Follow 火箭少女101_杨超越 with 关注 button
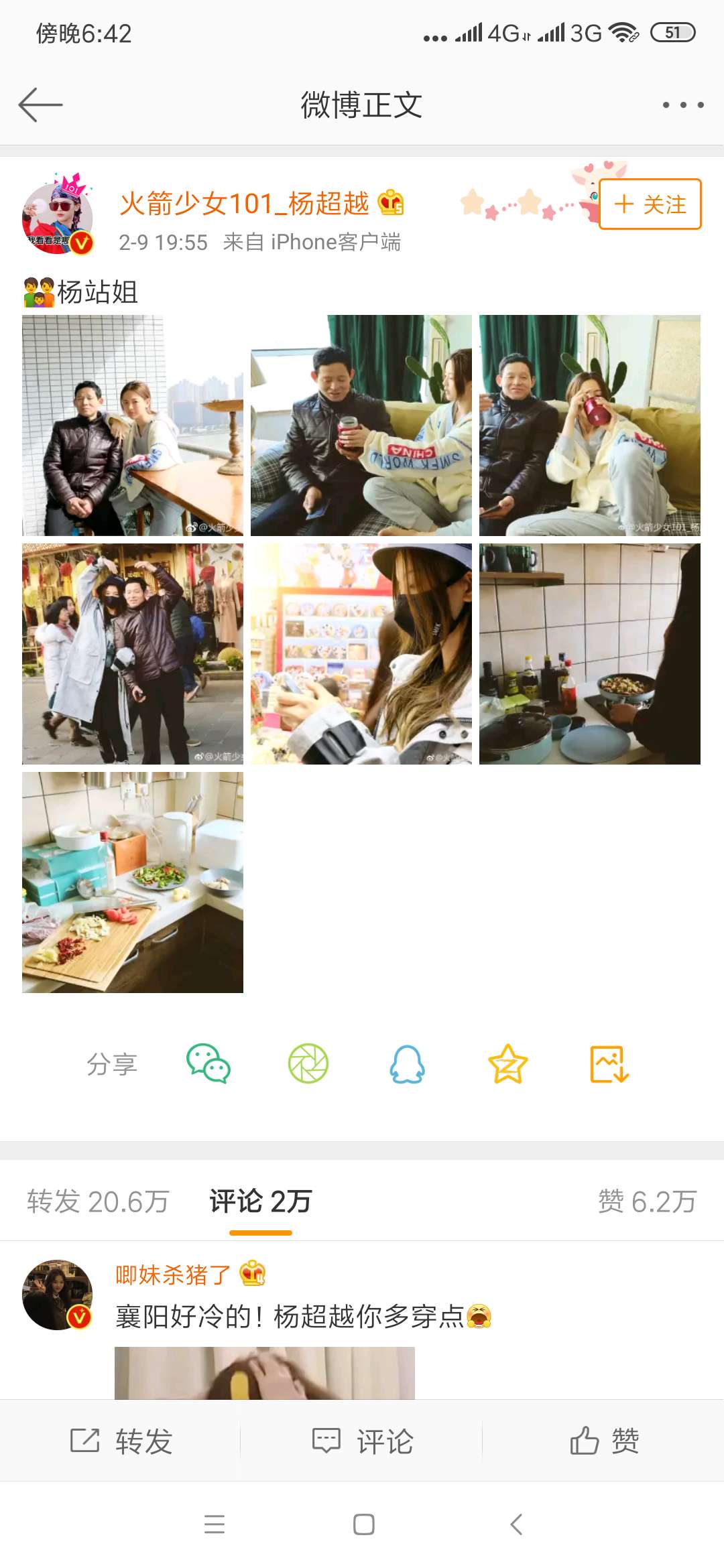The height and width of the screenshot is (1568, 724). (x=650, y=204)
